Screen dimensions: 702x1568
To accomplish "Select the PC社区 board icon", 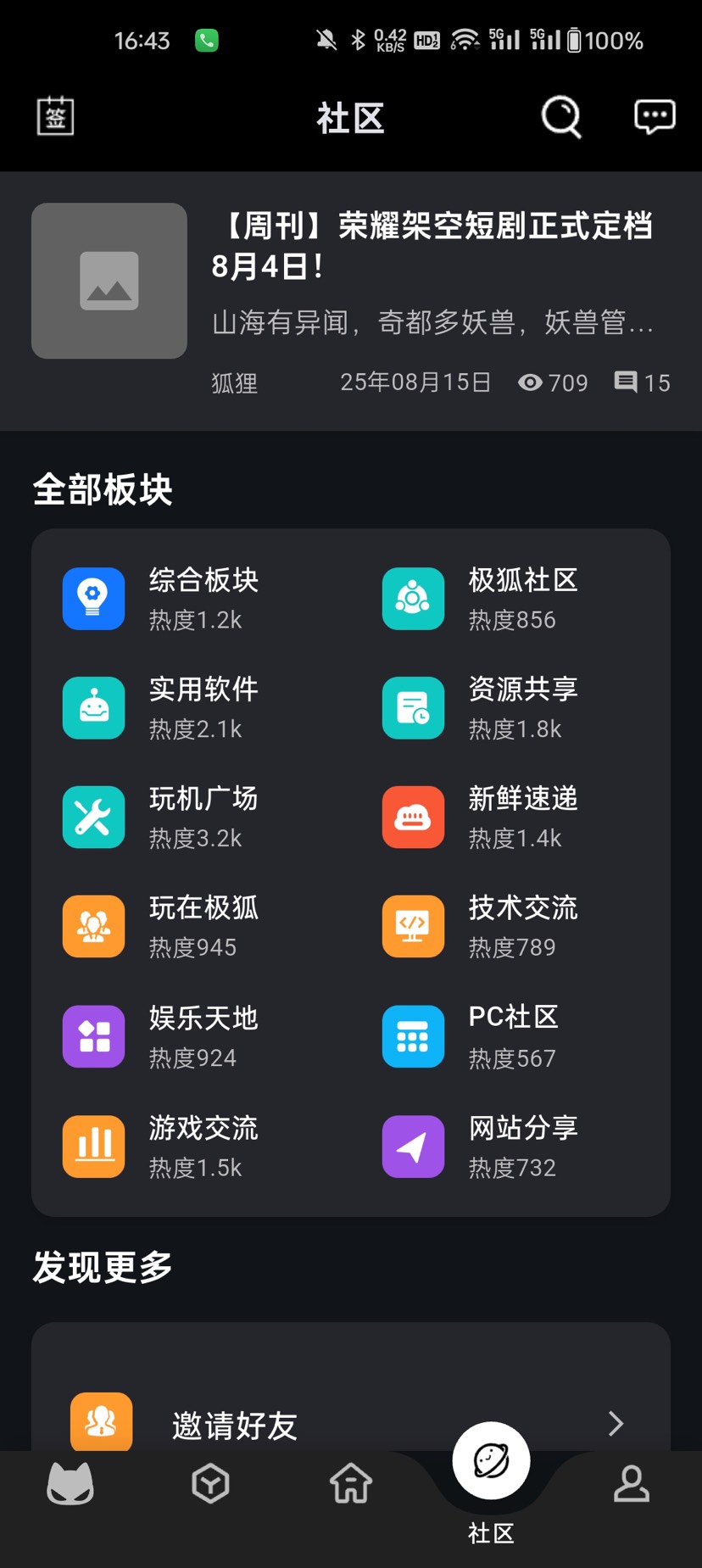I will (413, 1035).
